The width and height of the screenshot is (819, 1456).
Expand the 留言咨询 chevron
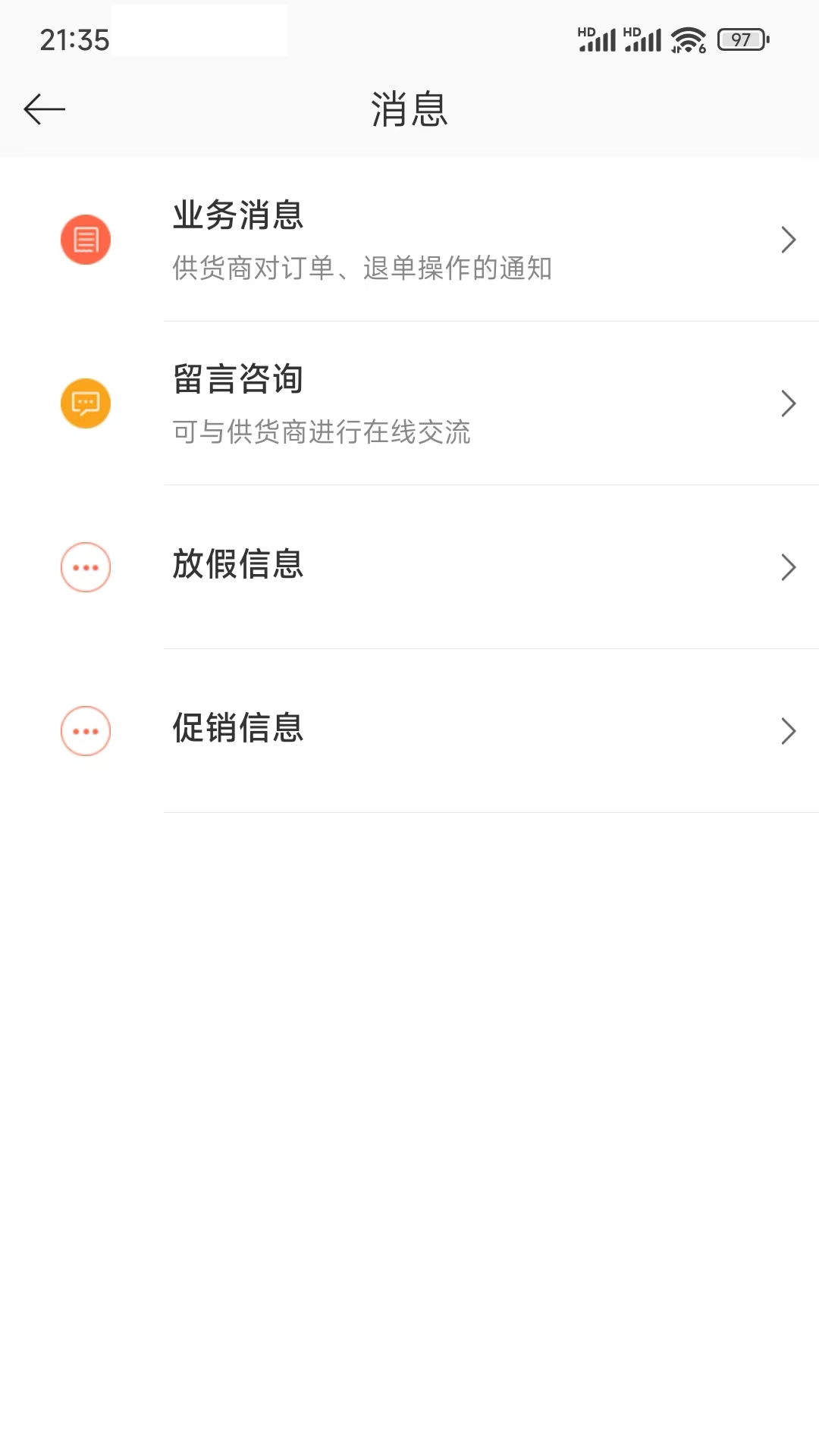coord(788,403)
